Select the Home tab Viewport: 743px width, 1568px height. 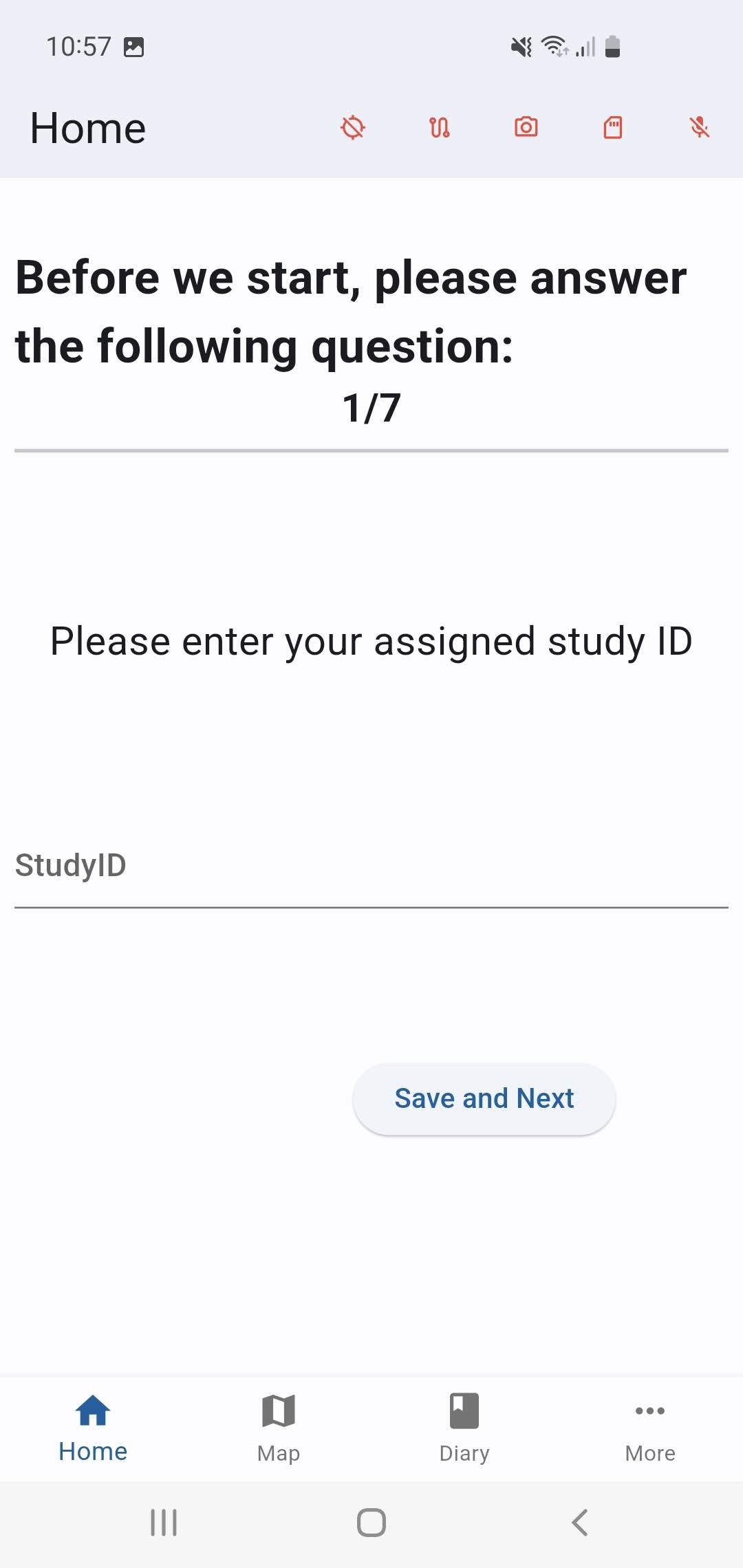pos(93,1428)
